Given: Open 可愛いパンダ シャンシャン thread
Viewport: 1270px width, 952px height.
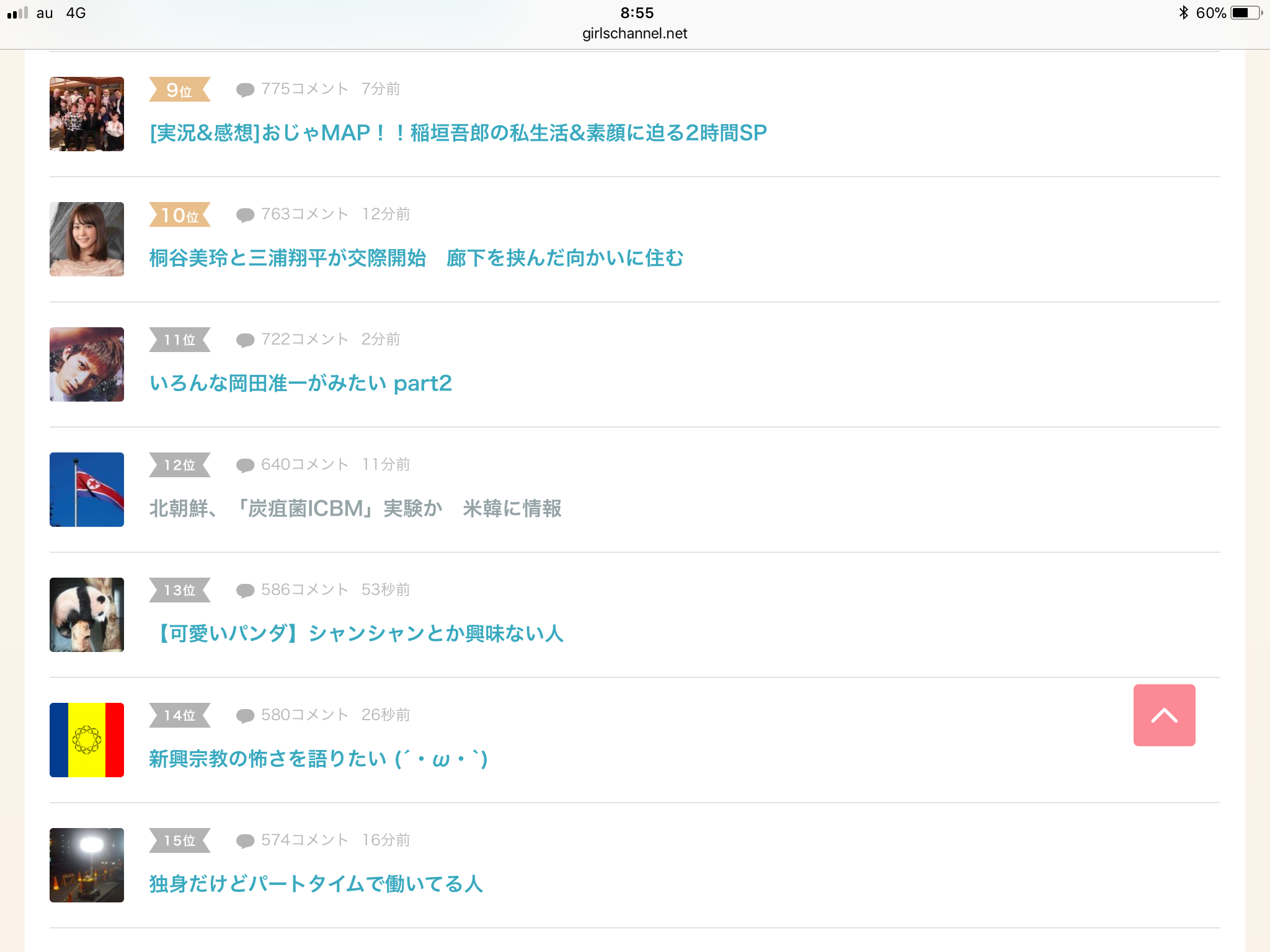Looking at the screenshot, I should [x=358, y=633].
